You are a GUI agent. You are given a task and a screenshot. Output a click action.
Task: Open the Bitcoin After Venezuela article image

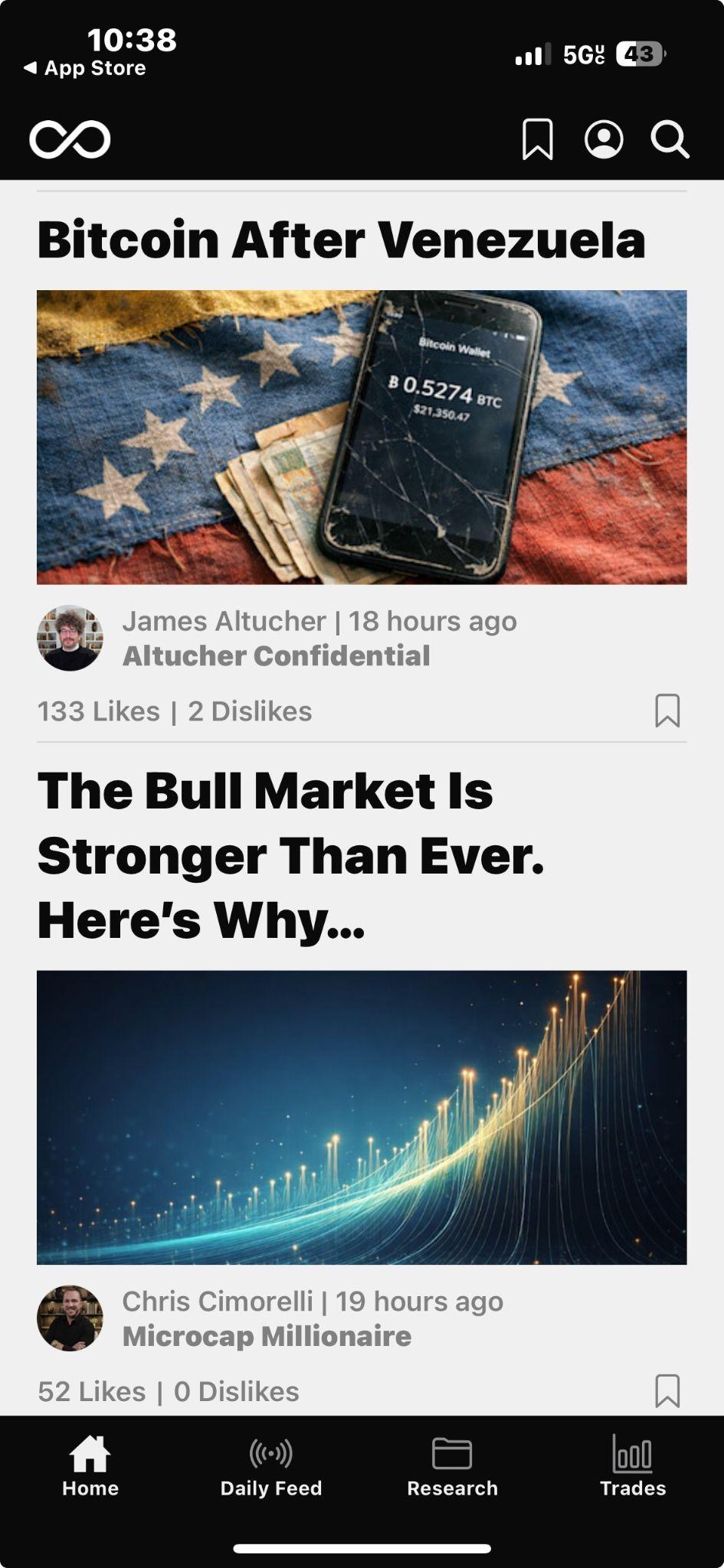pos(362,436)
